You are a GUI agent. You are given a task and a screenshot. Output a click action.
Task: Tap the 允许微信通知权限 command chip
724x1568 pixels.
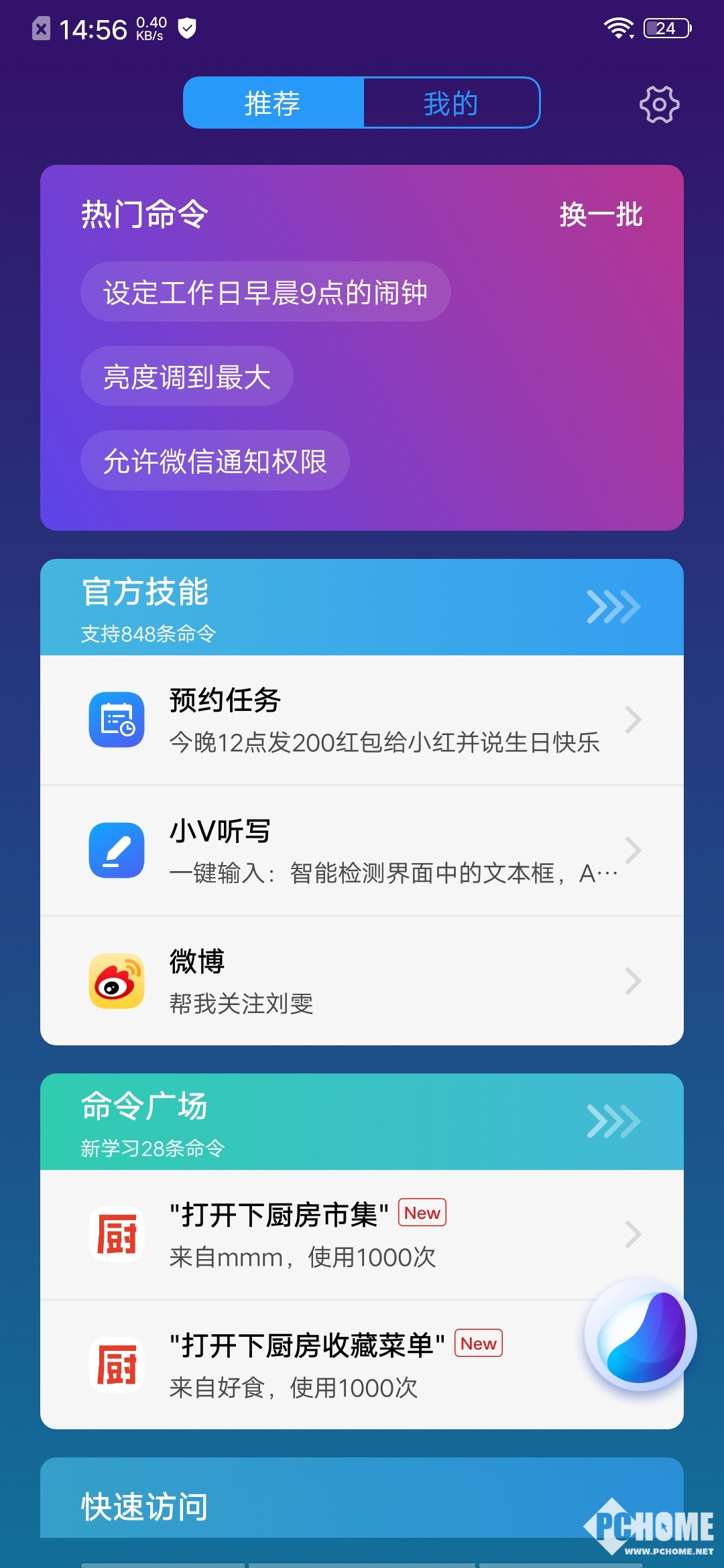(x=215, y=461)
